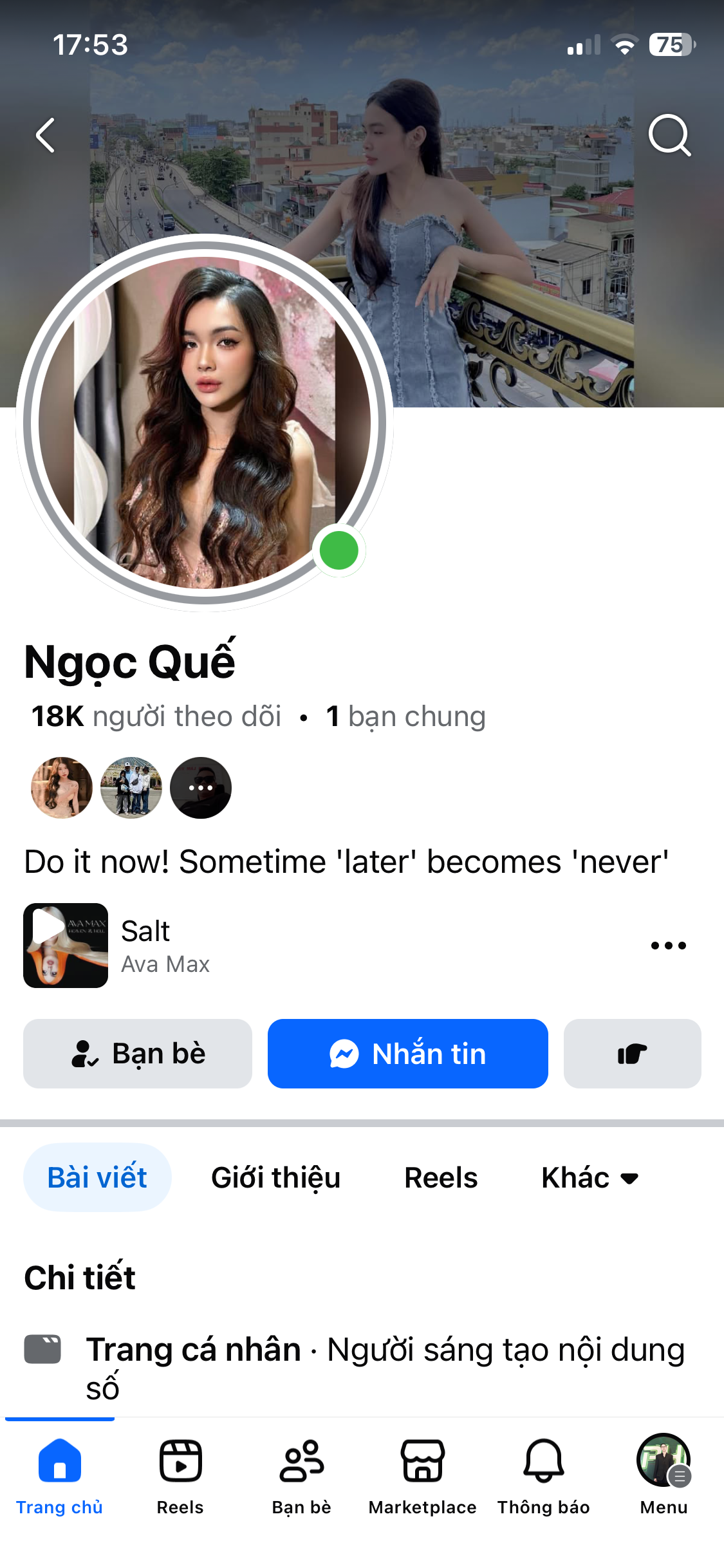Open the profile search icon
This screenshot has height=1568, width=724.
[x=669, y=136]
